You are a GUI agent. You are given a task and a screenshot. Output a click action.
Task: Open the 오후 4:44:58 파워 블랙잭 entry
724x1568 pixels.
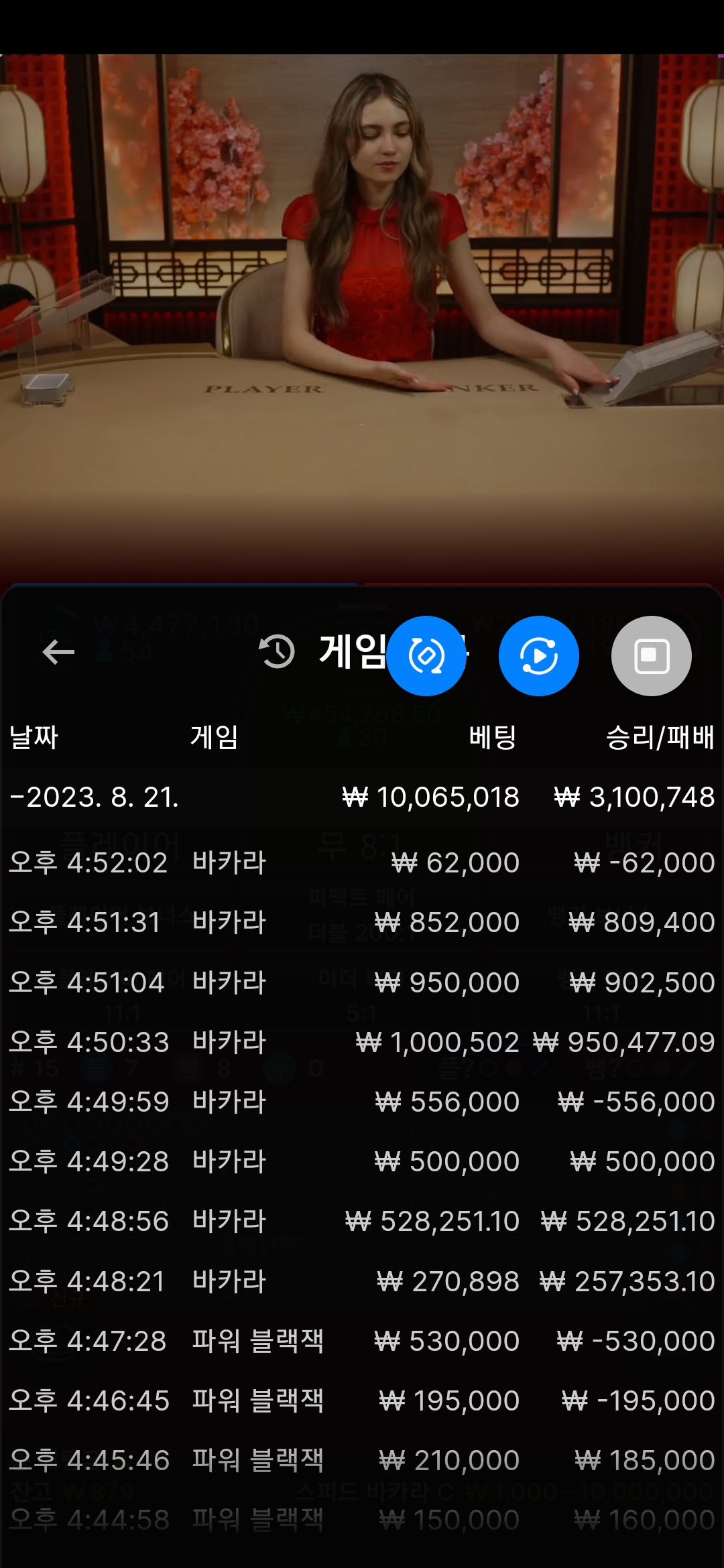pos(362,1520)
